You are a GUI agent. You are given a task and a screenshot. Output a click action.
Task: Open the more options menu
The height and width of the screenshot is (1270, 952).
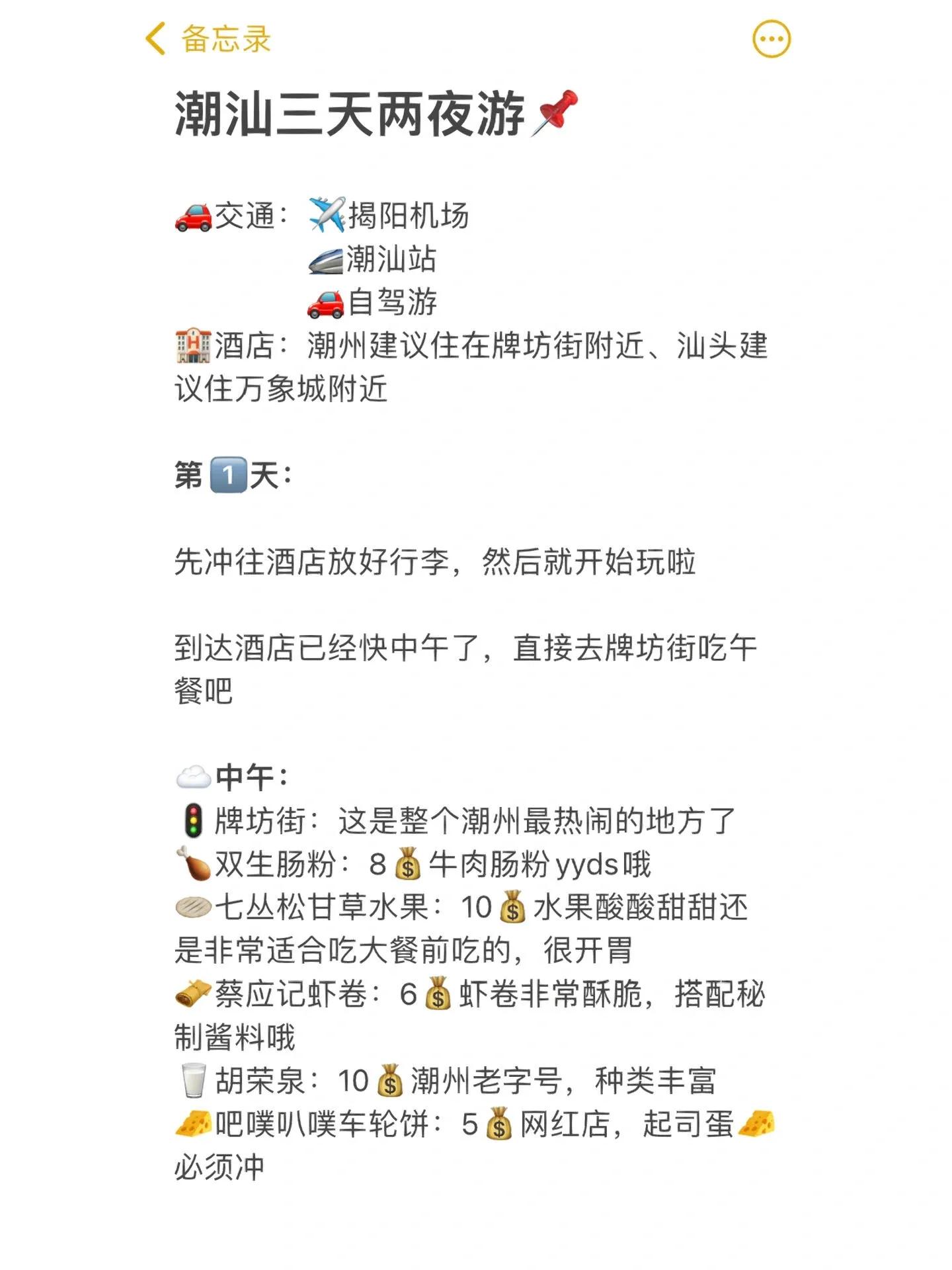772,39
